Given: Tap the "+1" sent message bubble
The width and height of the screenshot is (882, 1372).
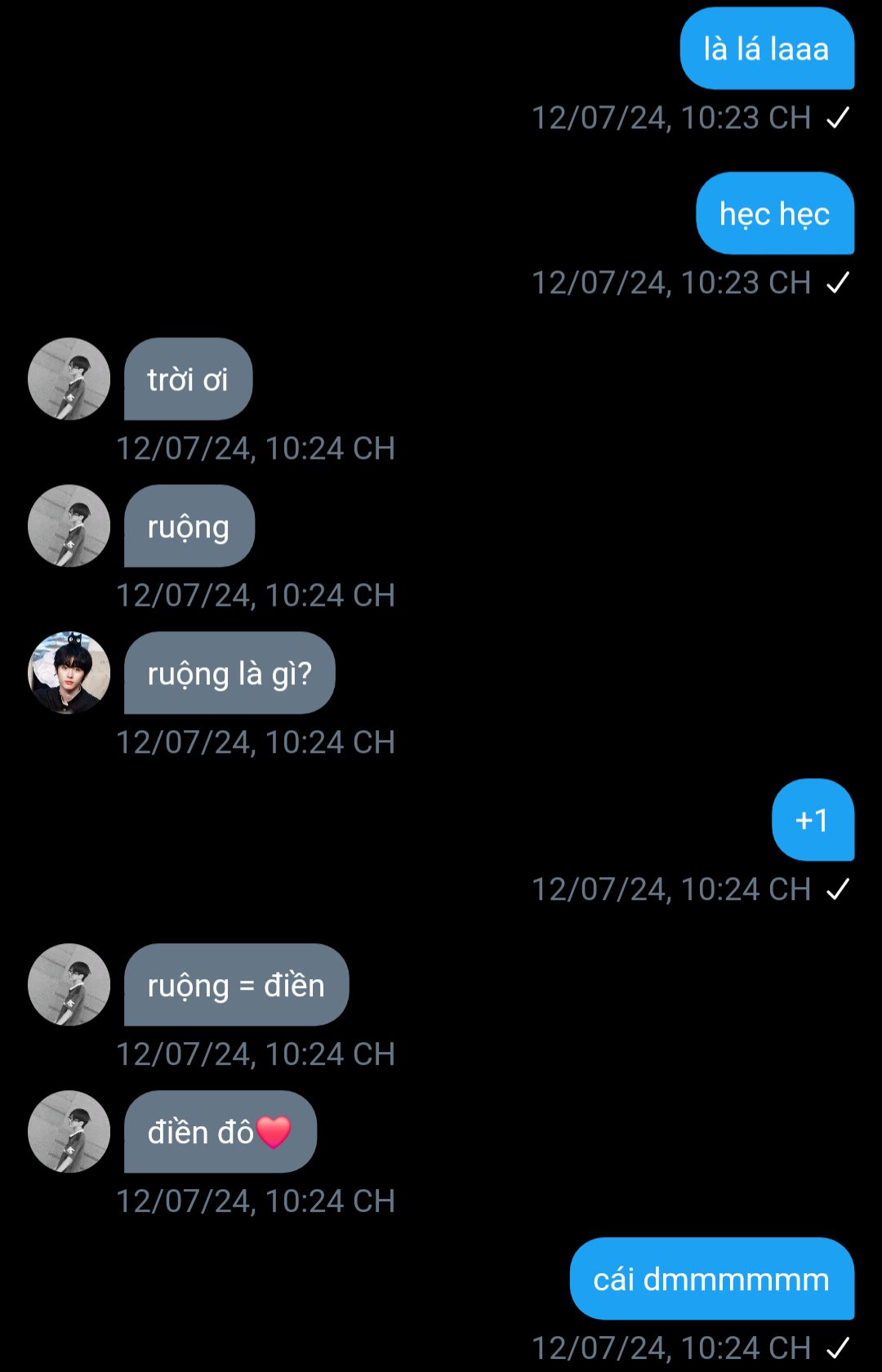Looking at the screenshot, I should 813,820.
